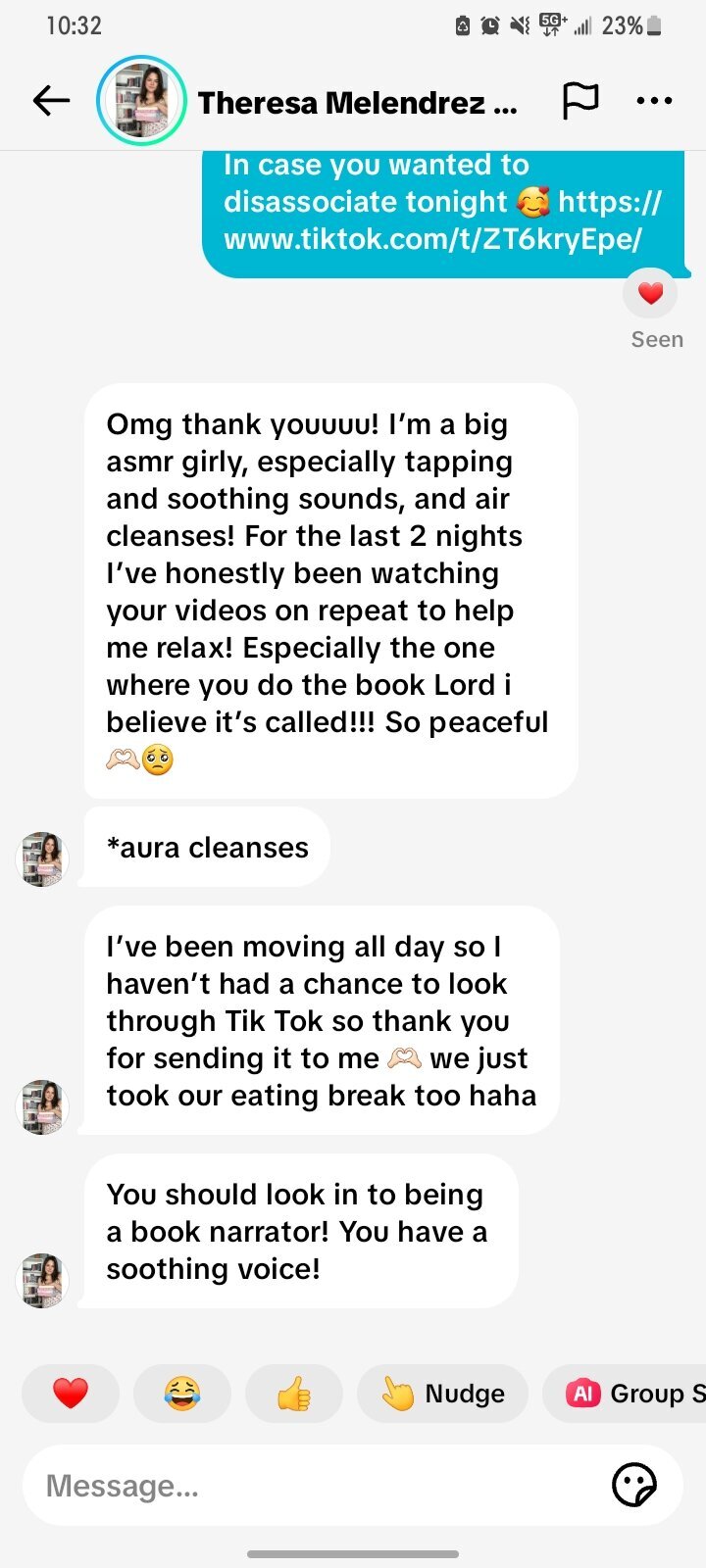The height and width of the screenshot is (1568, 706).
Task: Open the three-dot overflow menu
Action: point(654,101)
